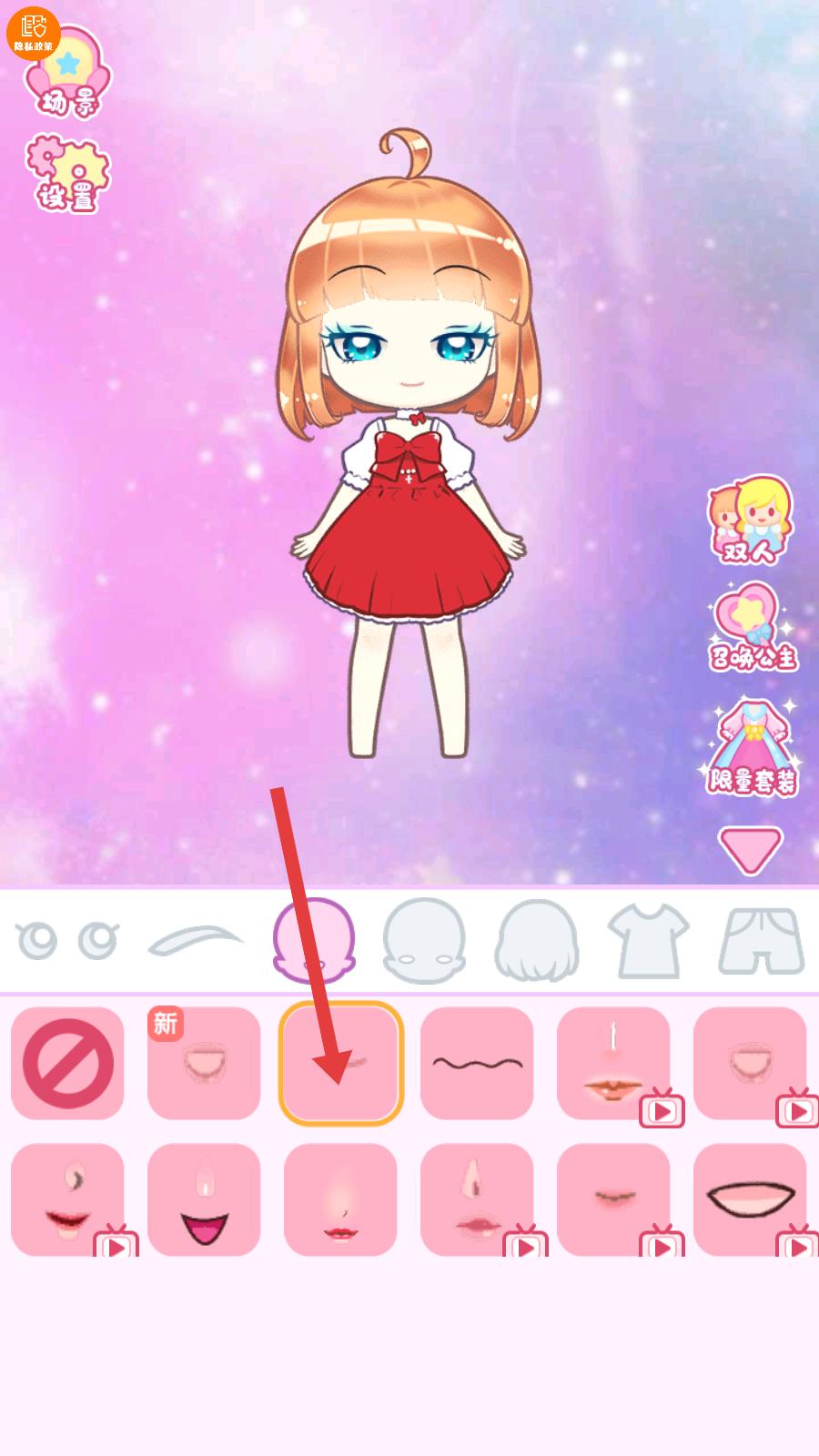Remove the mouth with the no-entry option
This screenshot has width=819, height=1456.
68,1063
